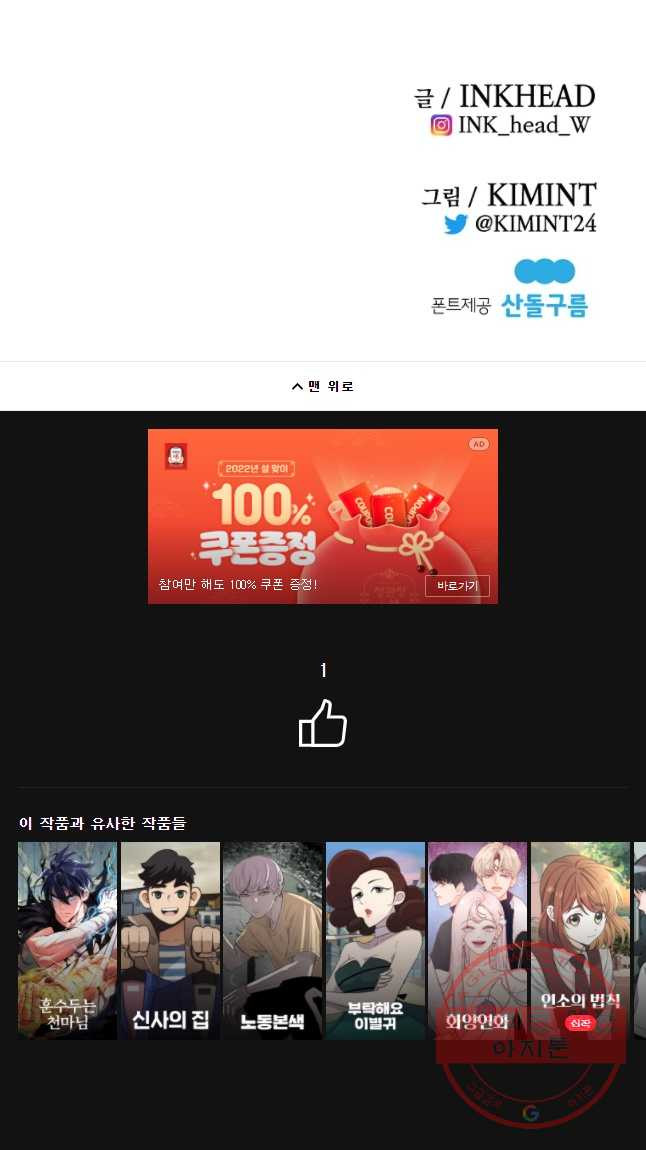
Task: Open the webtoon 신사의 집
Action: pyautogui.click(x=170, y=940)
